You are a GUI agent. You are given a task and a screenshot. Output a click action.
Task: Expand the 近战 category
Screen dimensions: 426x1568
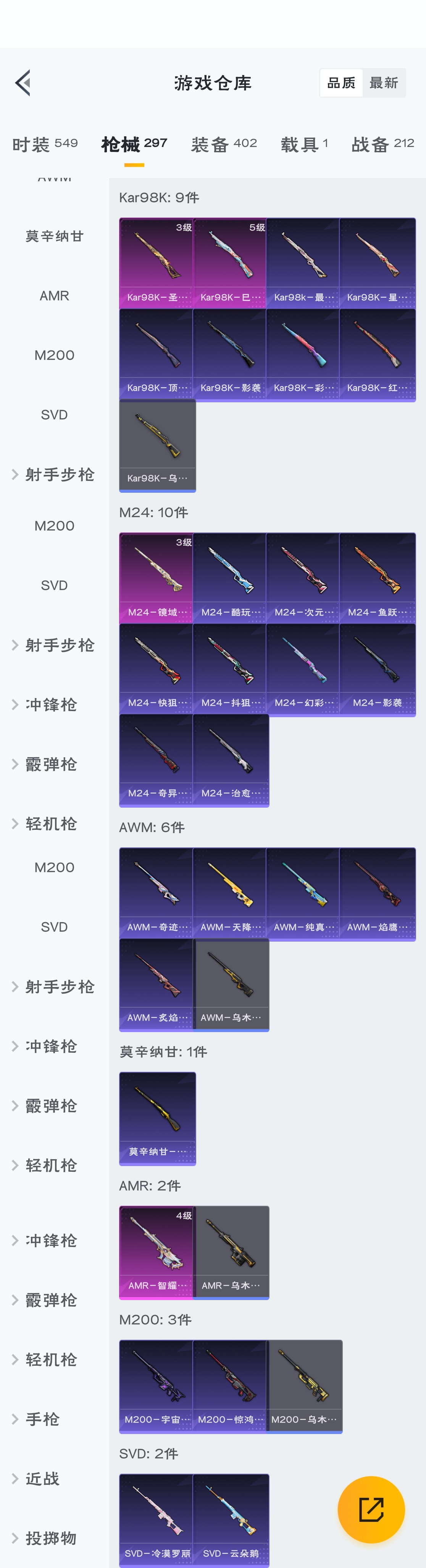tap(42, 1479)
